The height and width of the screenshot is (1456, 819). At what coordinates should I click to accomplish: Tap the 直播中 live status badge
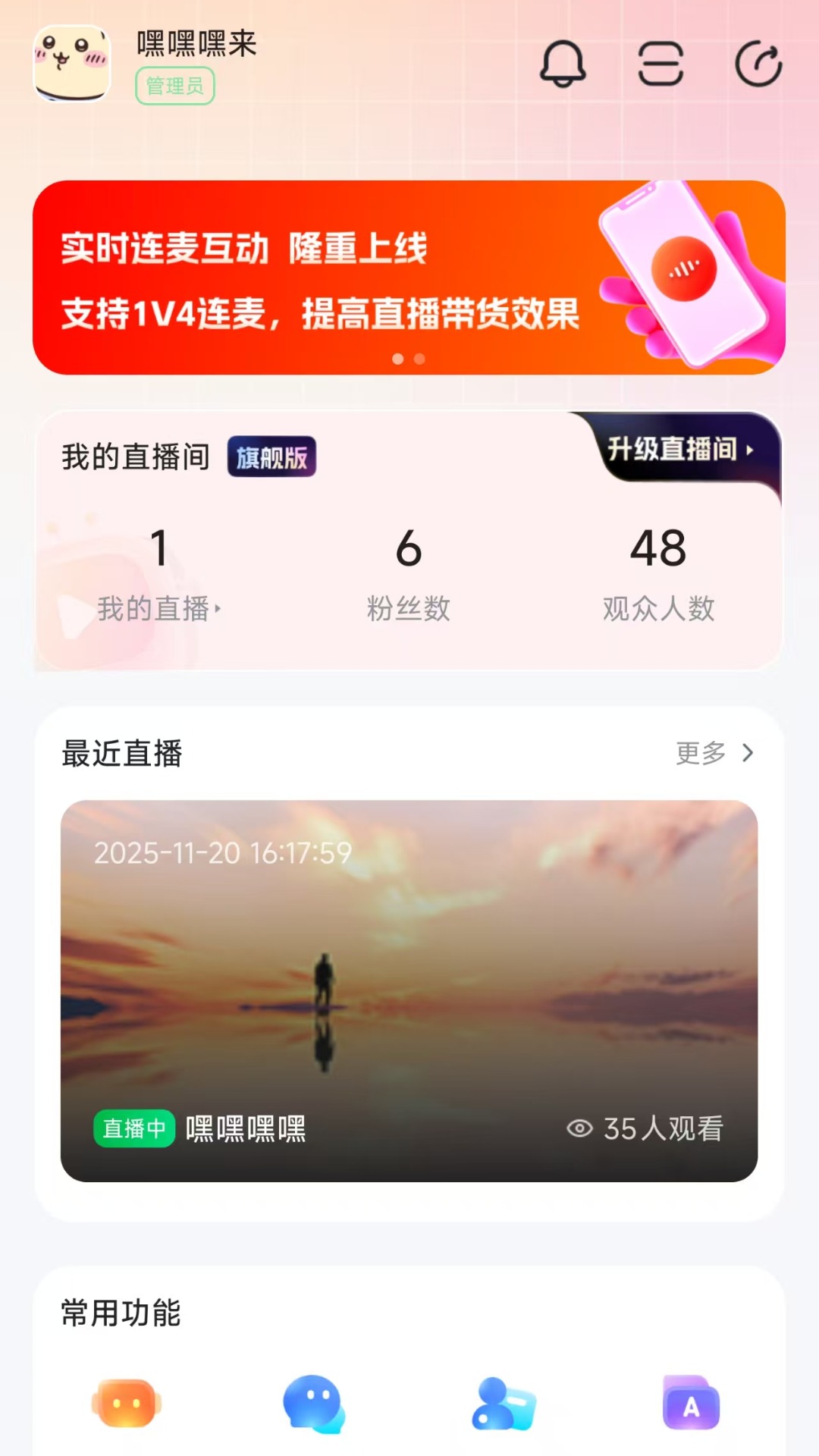tap(134, 1128)
